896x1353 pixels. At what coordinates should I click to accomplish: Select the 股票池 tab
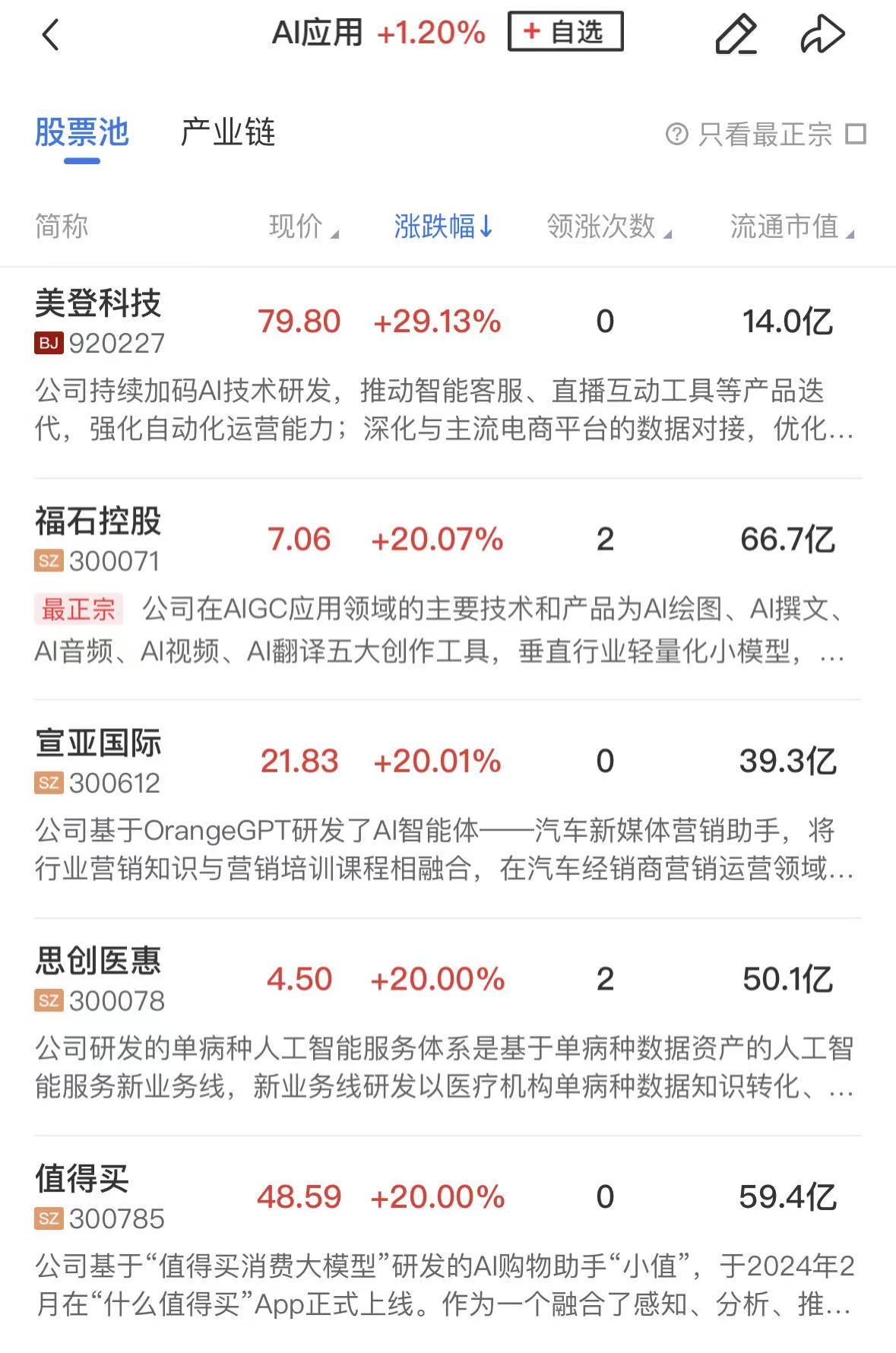82,133
